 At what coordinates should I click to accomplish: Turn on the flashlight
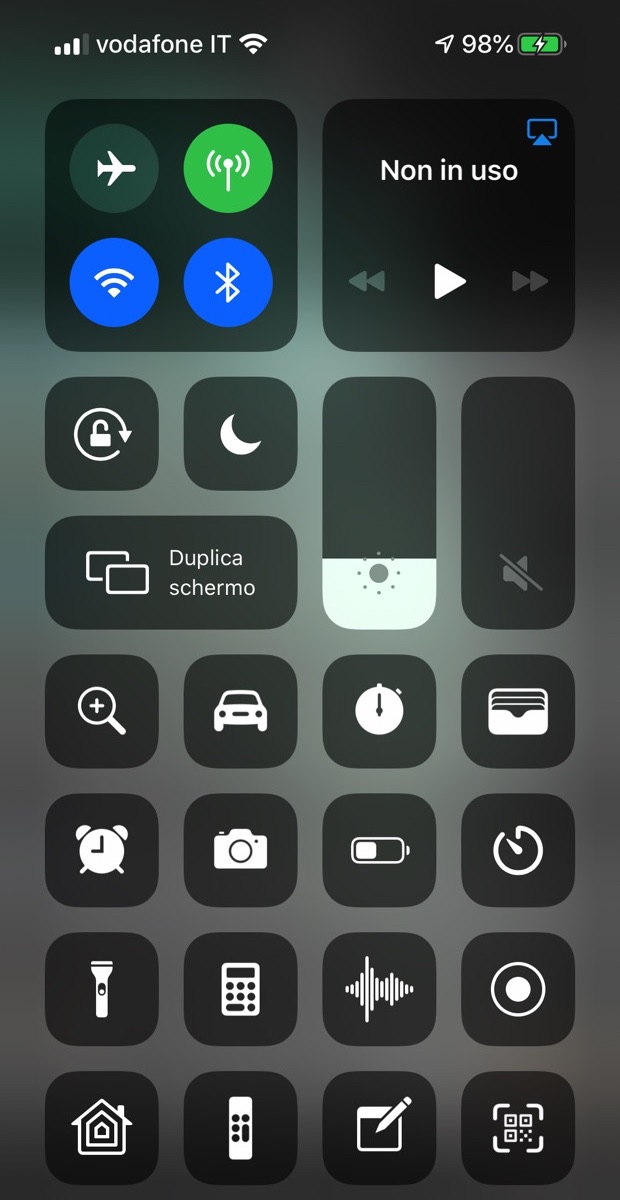[x=102, y=988]
